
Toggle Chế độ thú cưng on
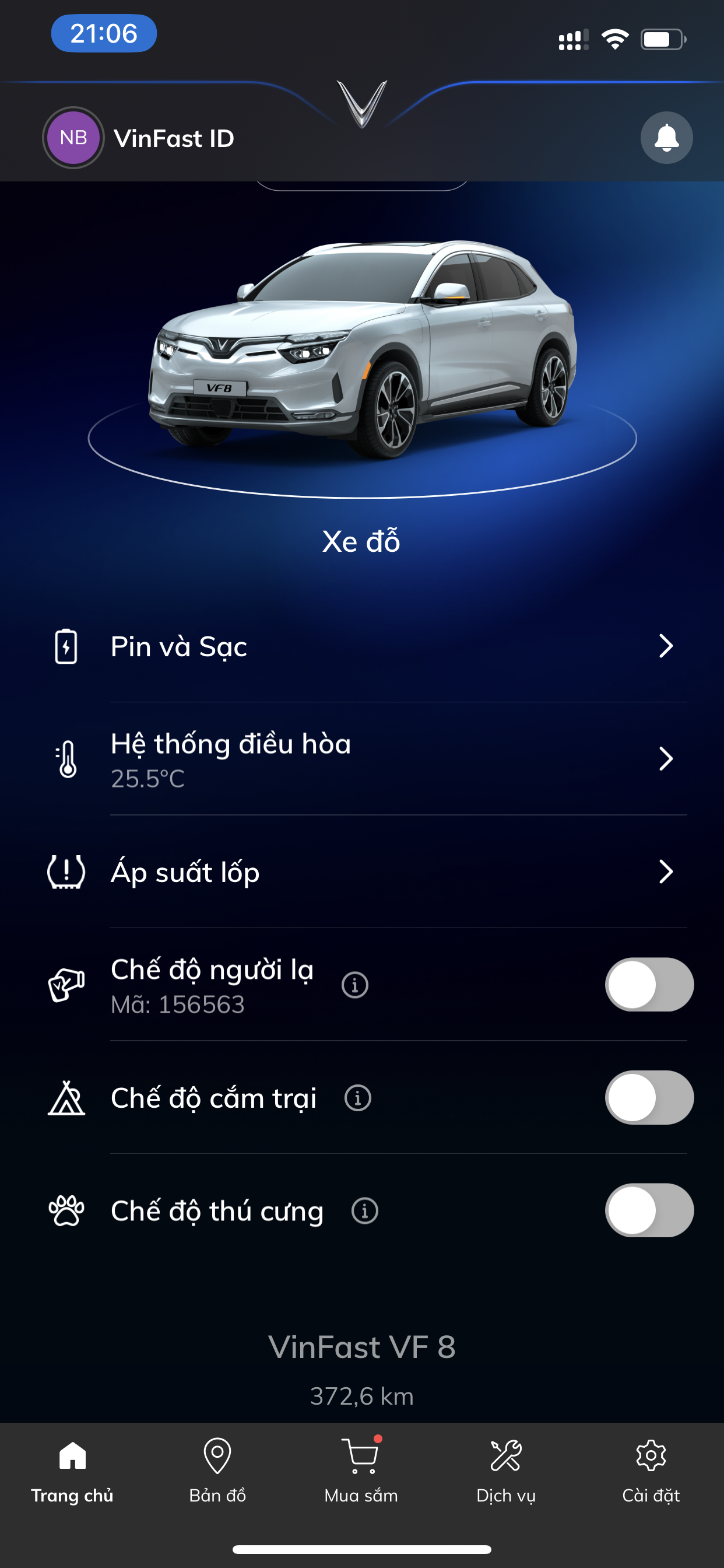(649, 1210)
